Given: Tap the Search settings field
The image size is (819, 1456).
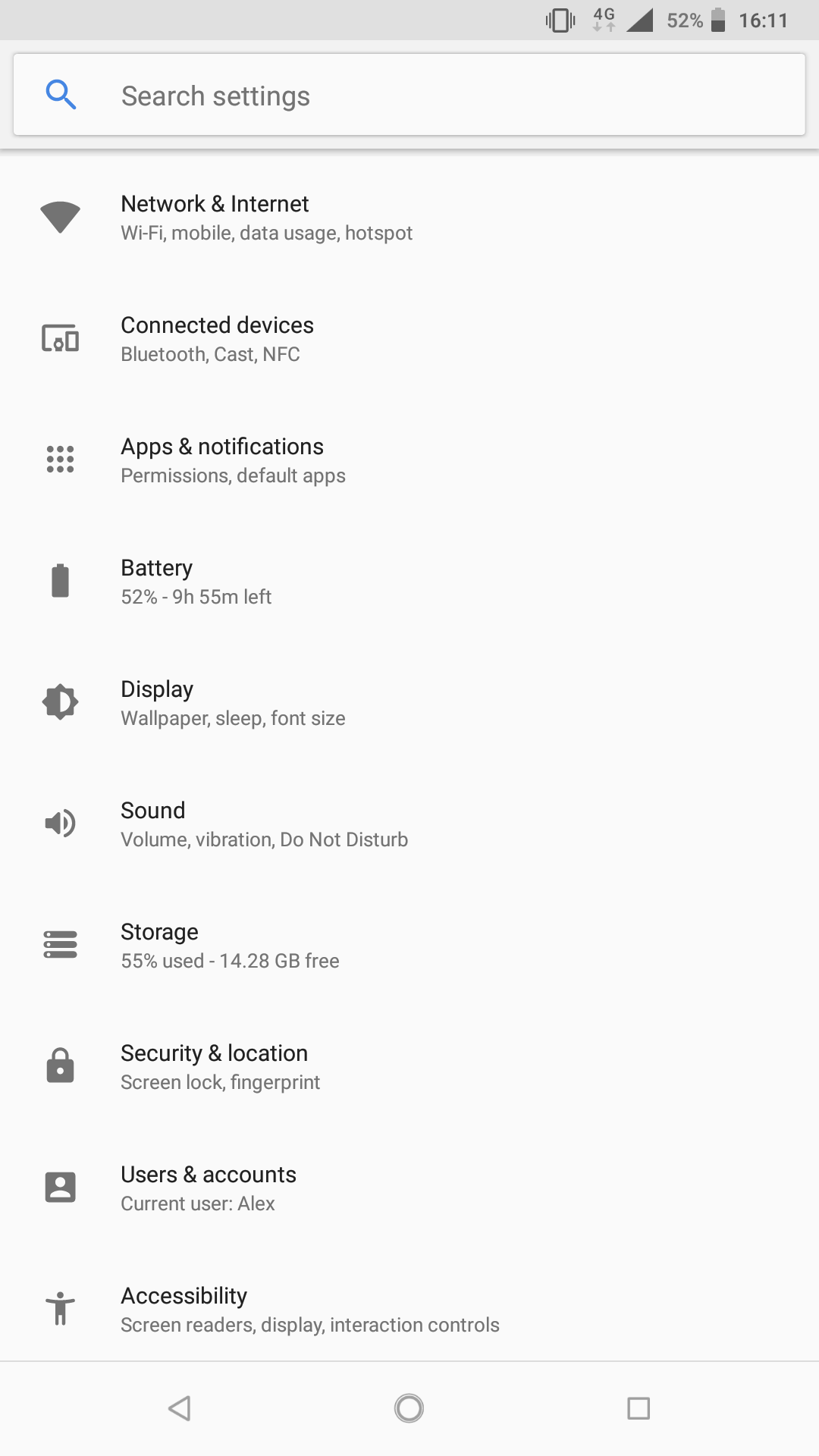Looking at the screenshot, I should 409,96.
